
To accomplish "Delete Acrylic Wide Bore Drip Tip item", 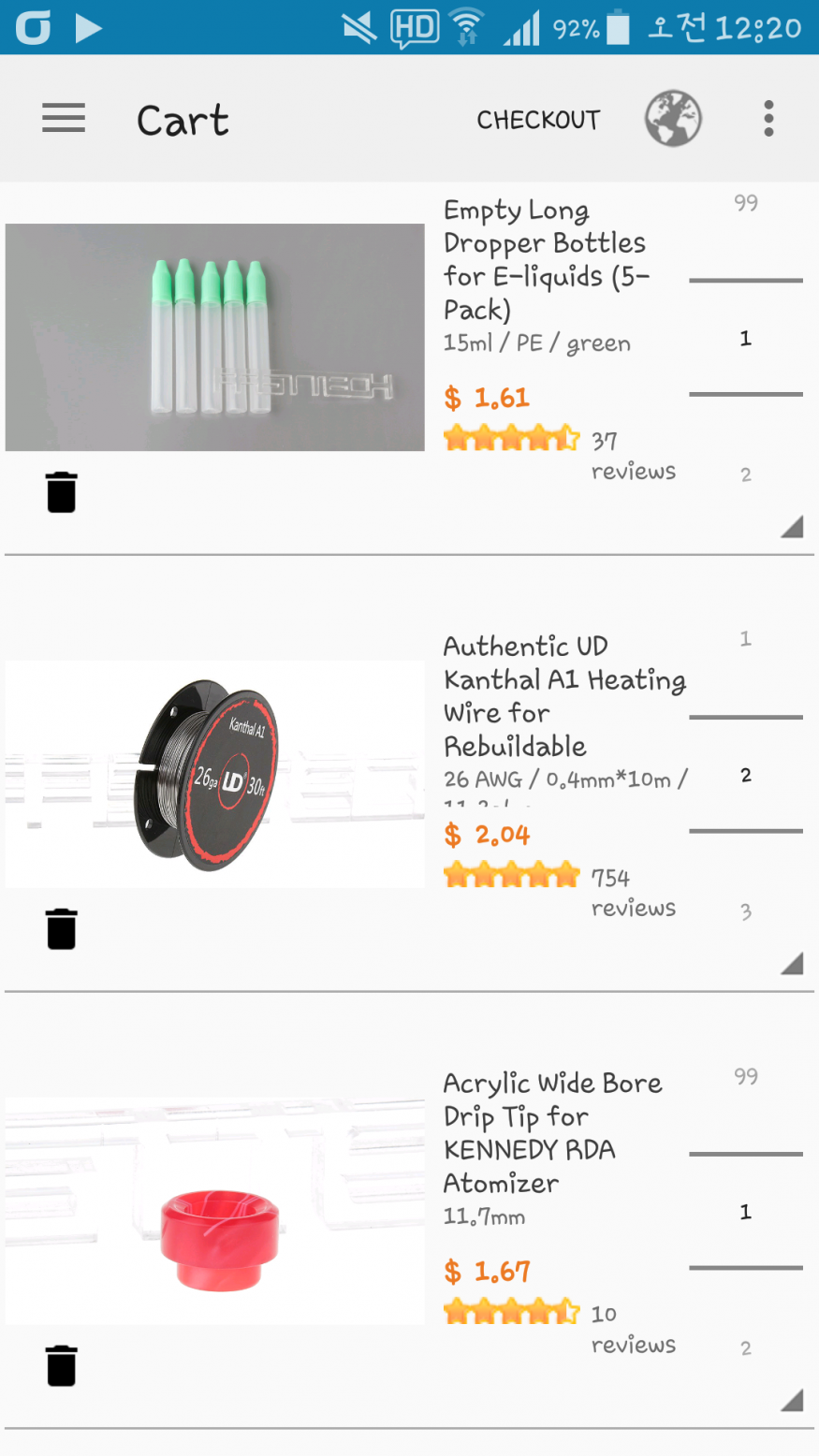I will coord(62,1365).
